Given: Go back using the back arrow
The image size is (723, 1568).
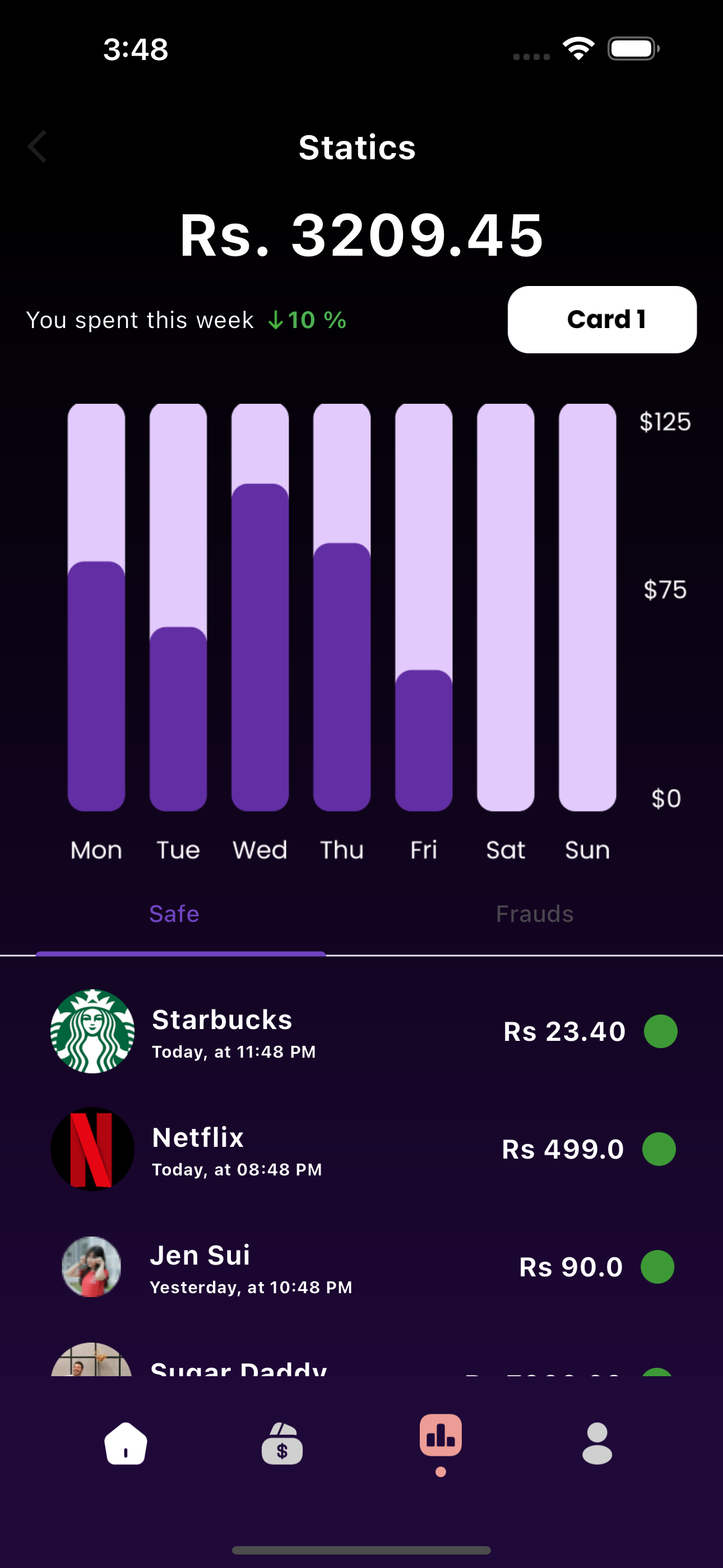Looking at the screenshot, I should point(38,147).
